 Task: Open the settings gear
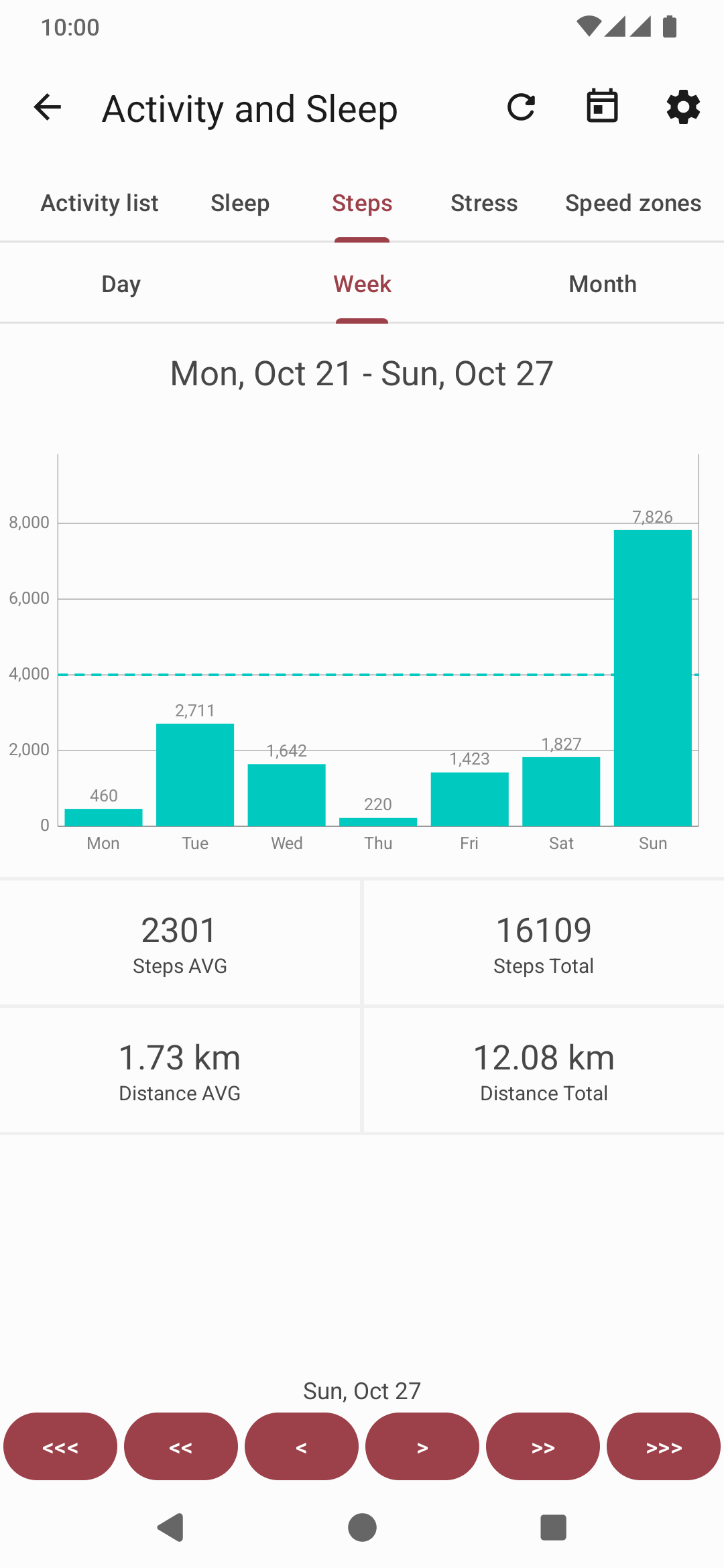click(x=683, y=107)
